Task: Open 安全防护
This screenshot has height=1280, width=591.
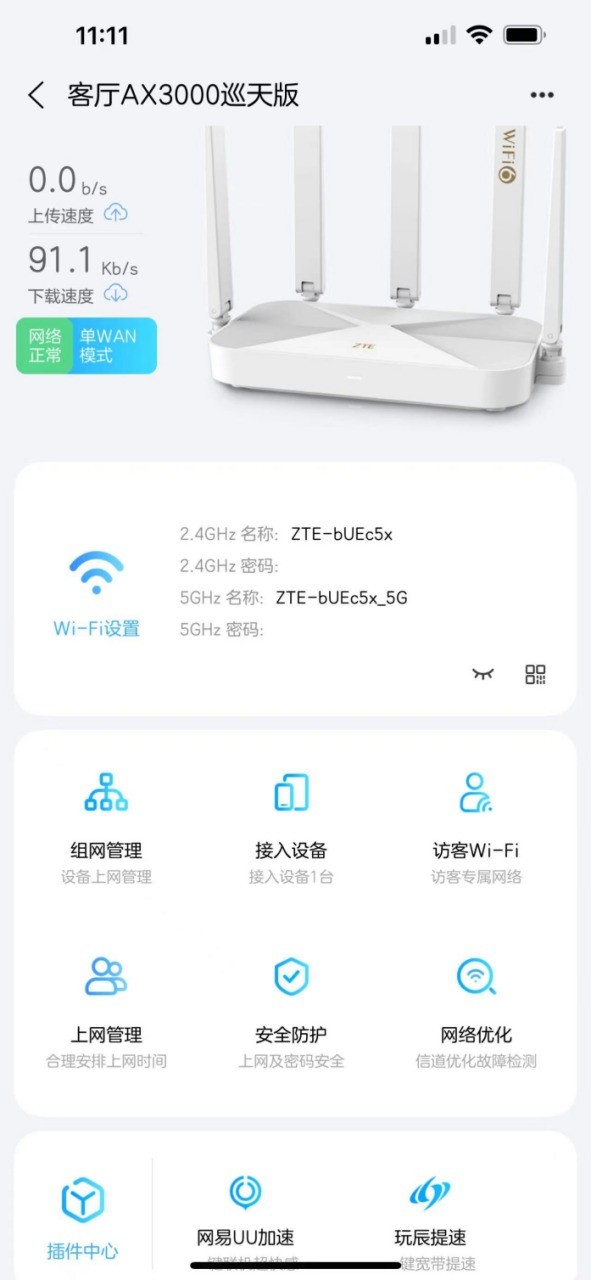Action: pyautogui.click(x=291, y=1012)
